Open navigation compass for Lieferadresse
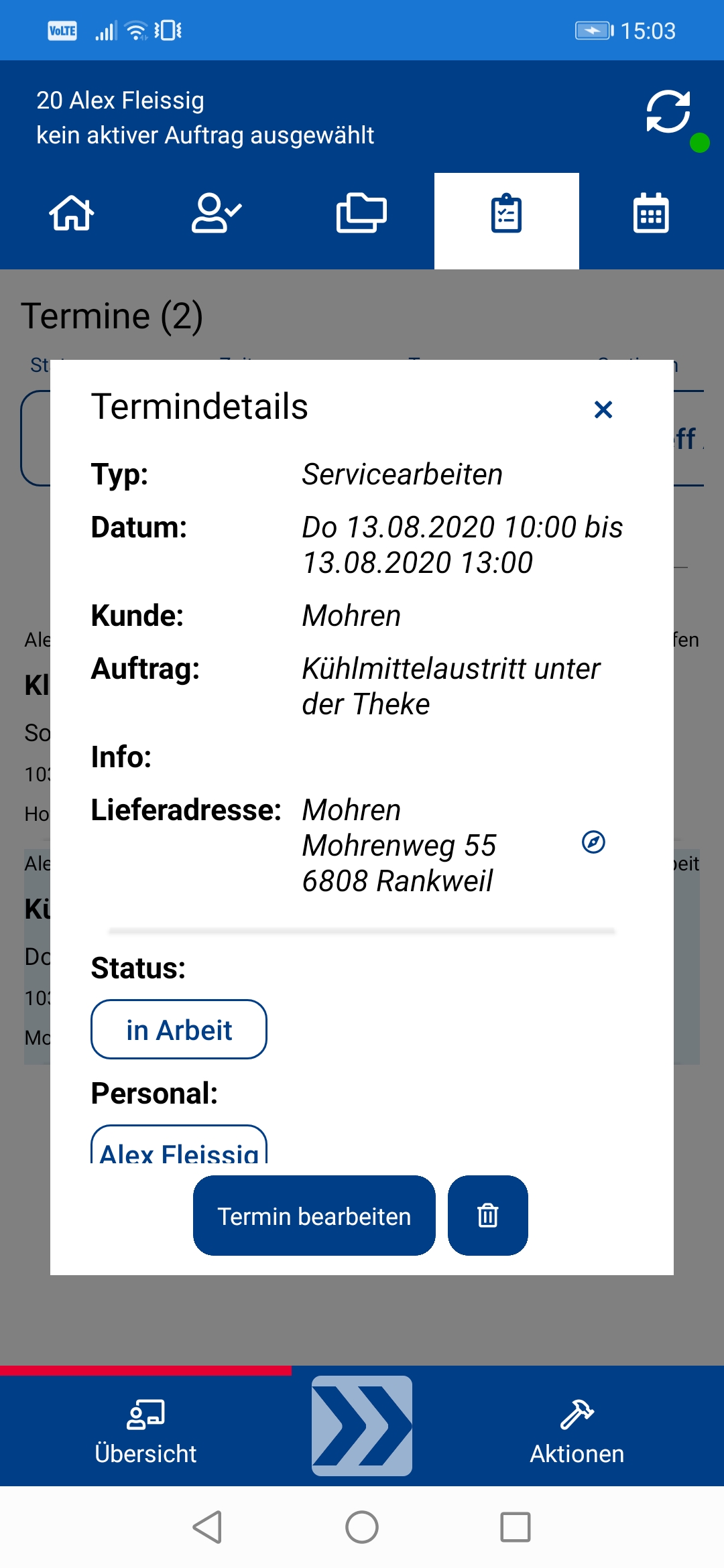724x1568 pixels. 593,842
